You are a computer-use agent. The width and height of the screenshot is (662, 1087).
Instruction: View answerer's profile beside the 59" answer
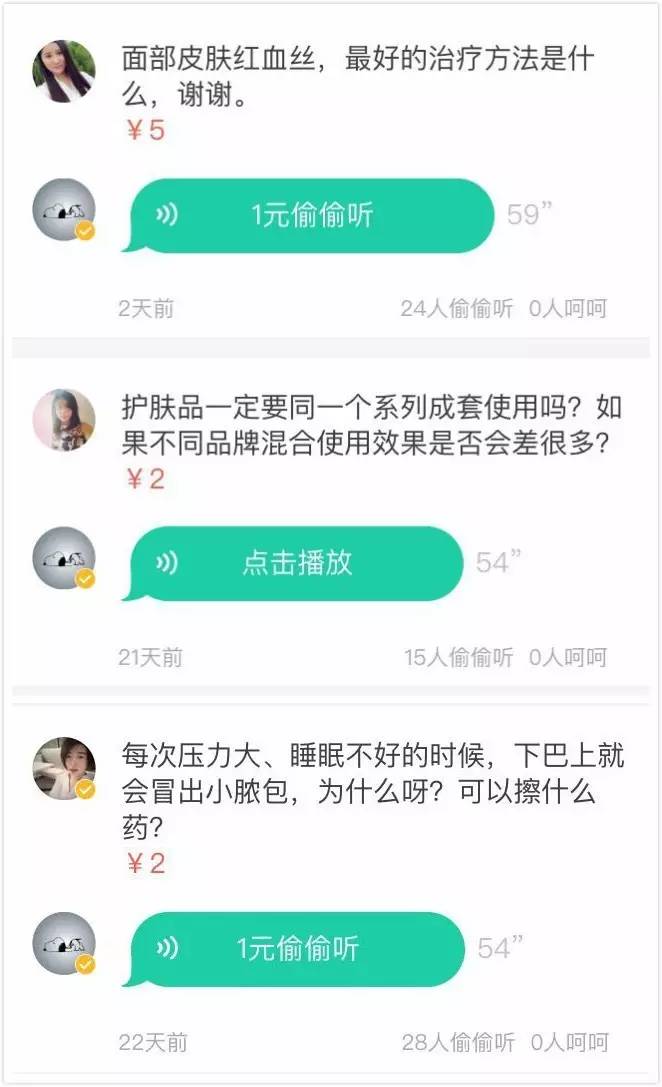pyautogui.click(x=64, y=211)
